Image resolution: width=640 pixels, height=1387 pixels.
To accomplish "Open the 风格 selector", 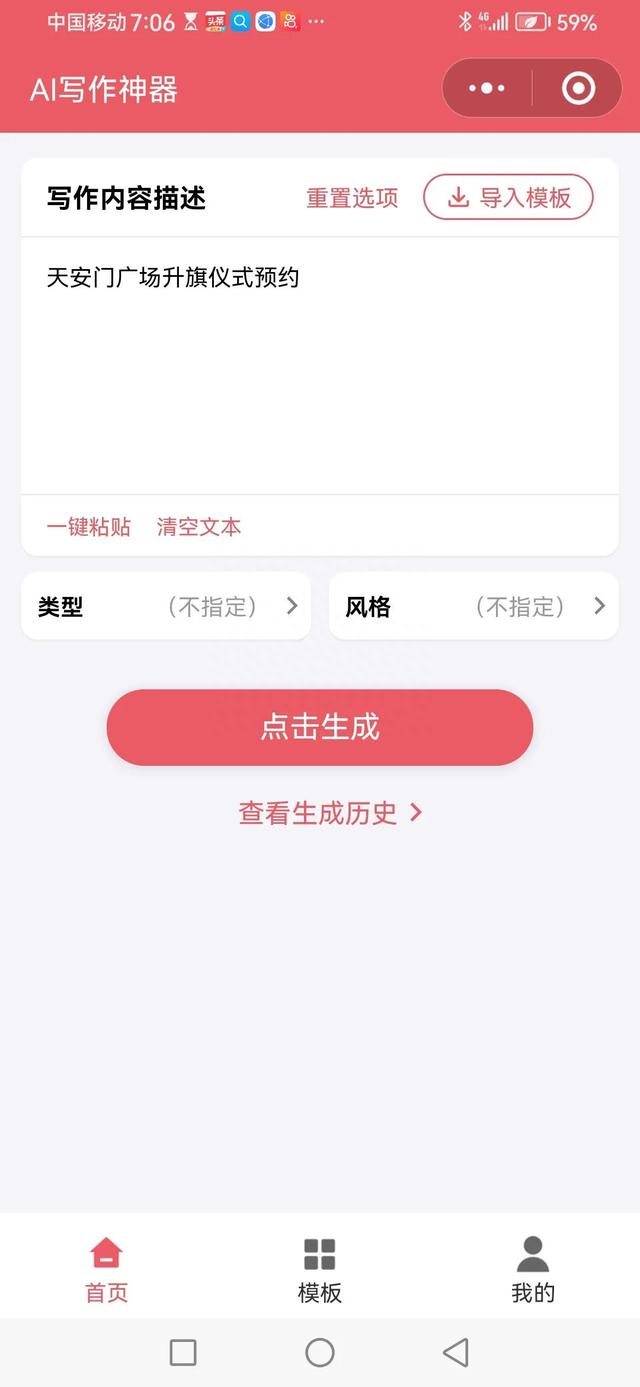I will click(474, 606).
